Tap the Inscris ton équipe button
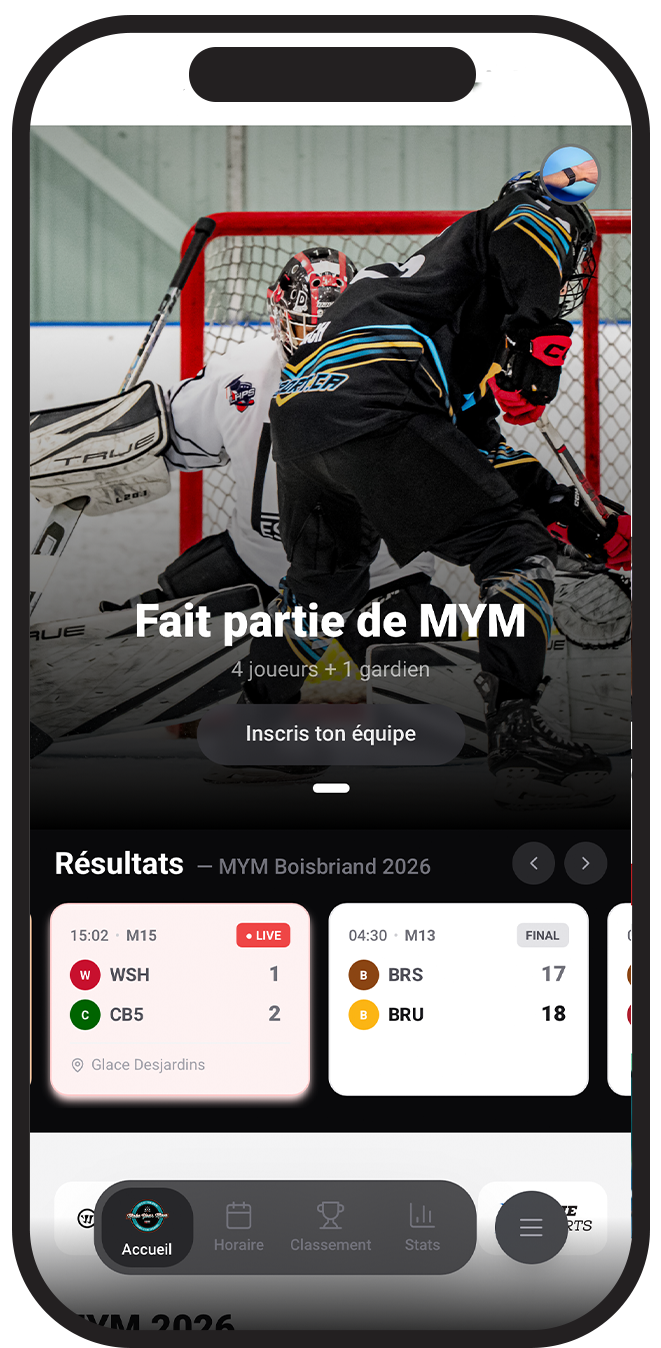The height and width of the screenshot is (1348, 661). click(x=331, y=734)
